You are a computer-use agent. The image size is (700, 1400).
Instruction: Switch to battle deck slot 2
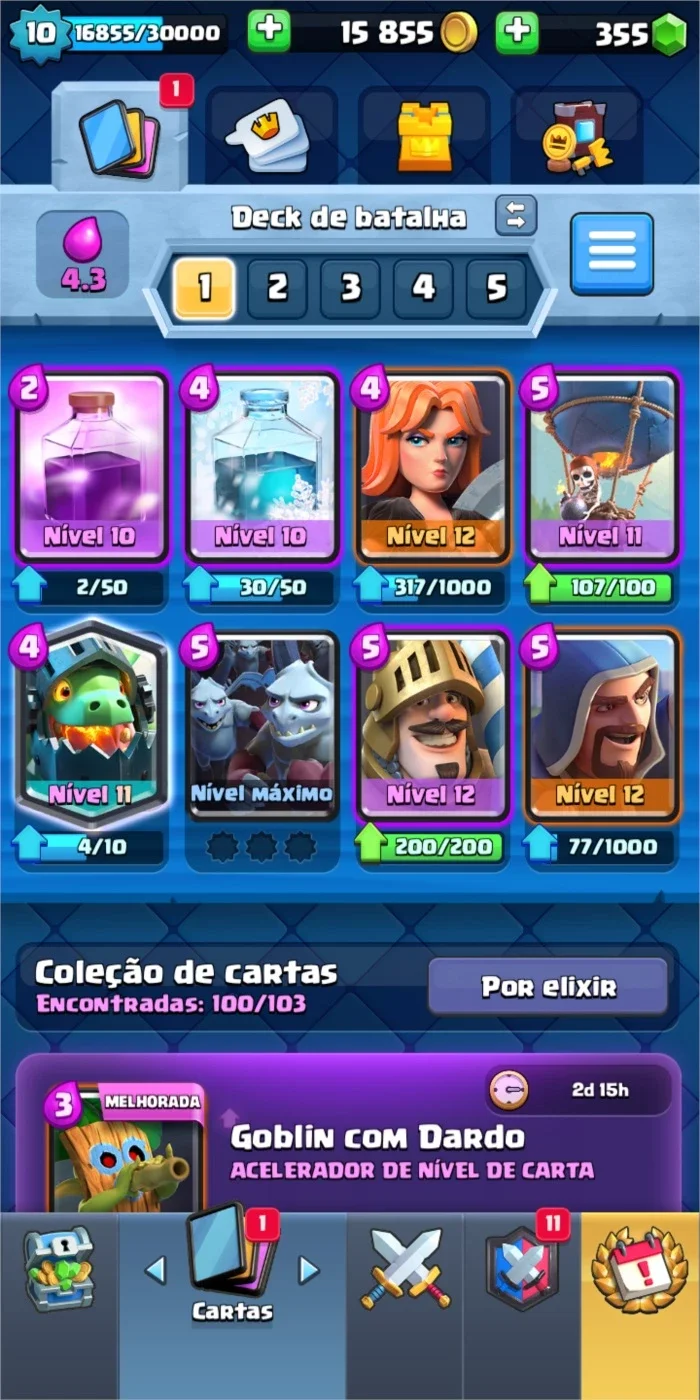[x=277, y=288]
